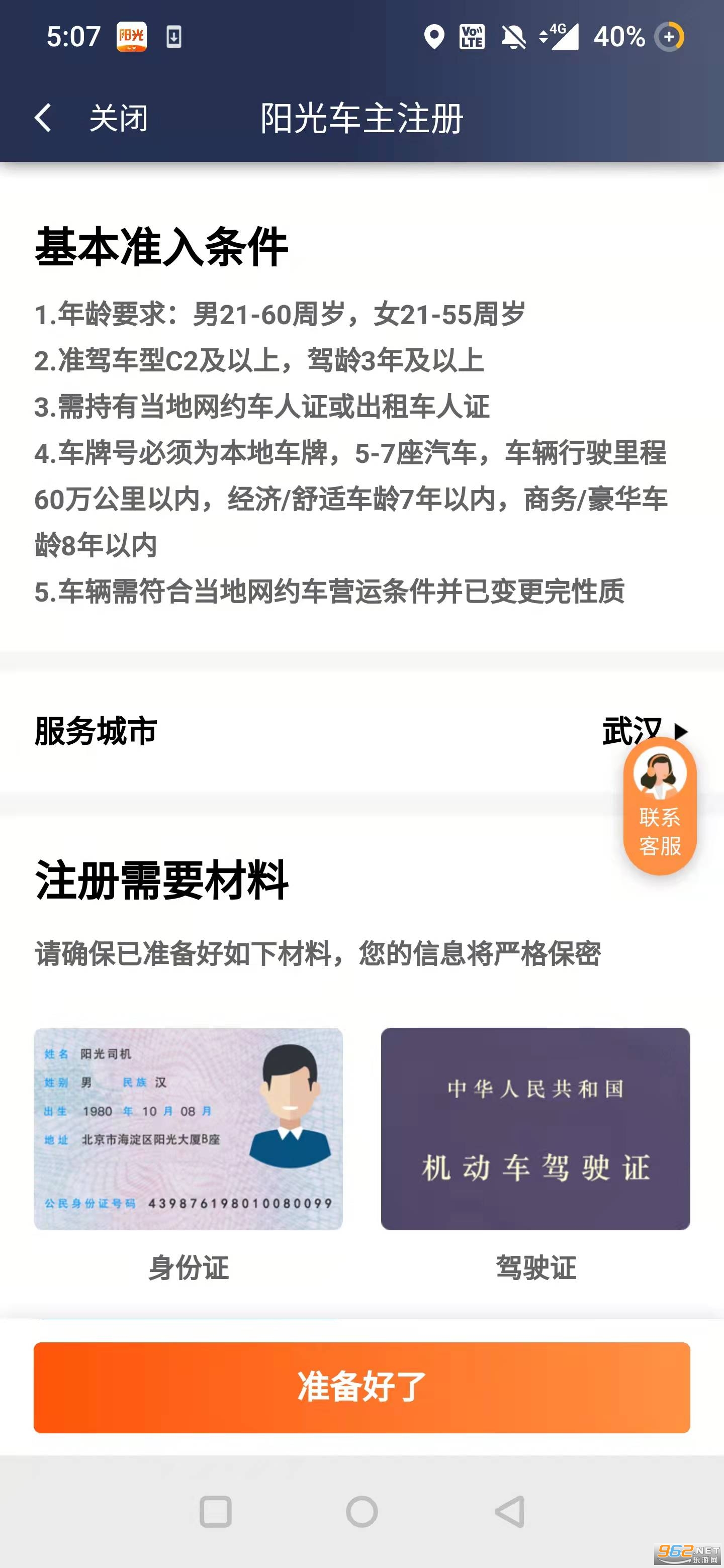Contact customer service via 联系客服
The width and height of the screenshot is (724, 1568).
(660, 806)
